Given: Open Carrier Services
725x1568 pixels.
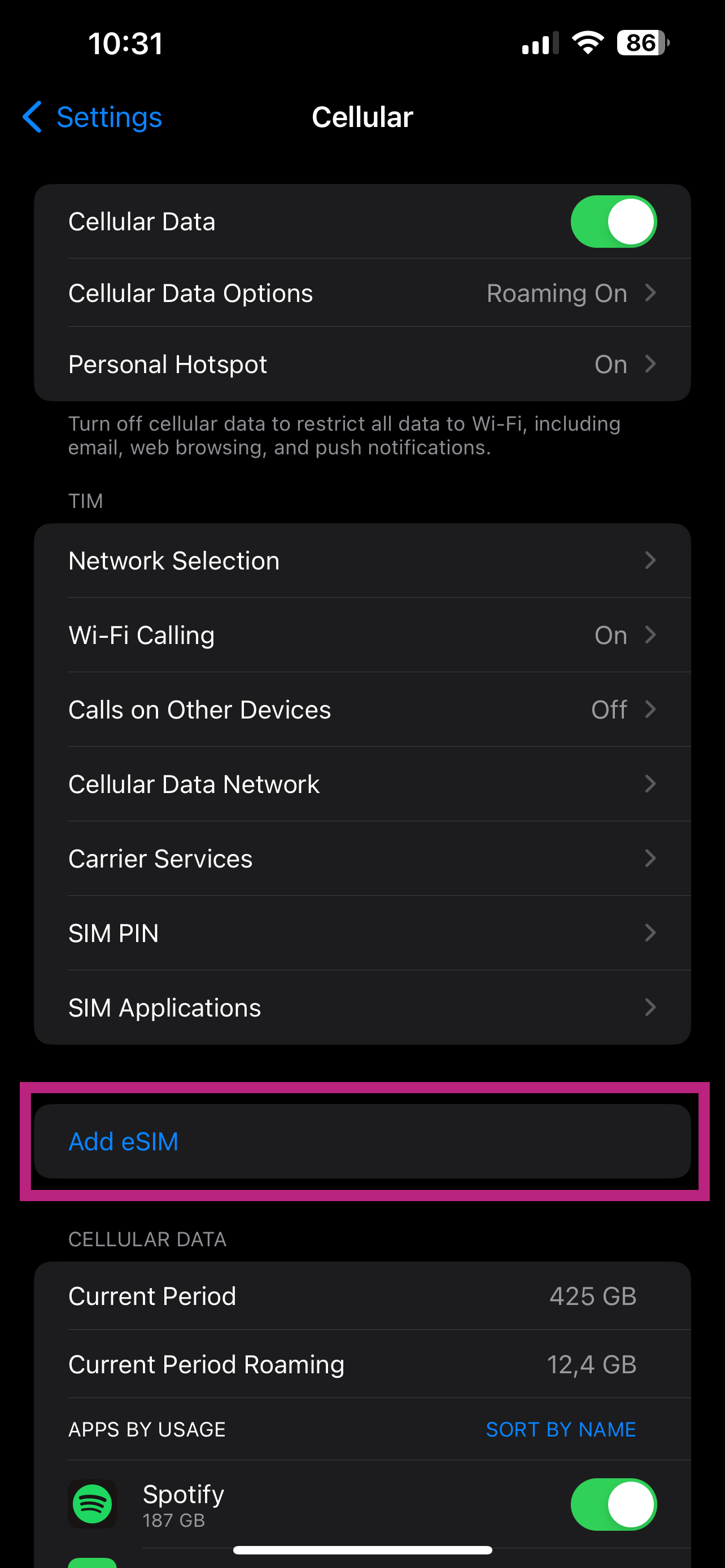Looking at the screenshot, I should (362, 859).
